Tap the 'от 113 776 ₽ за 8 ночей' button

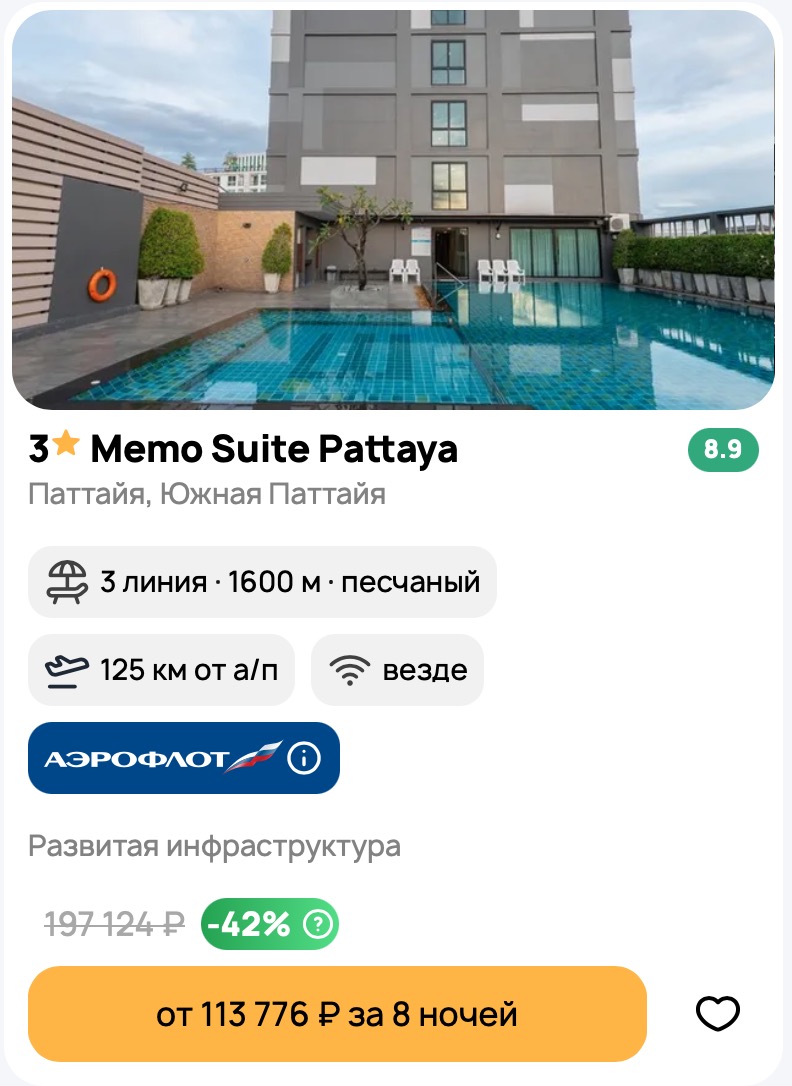coord(337,1014)
